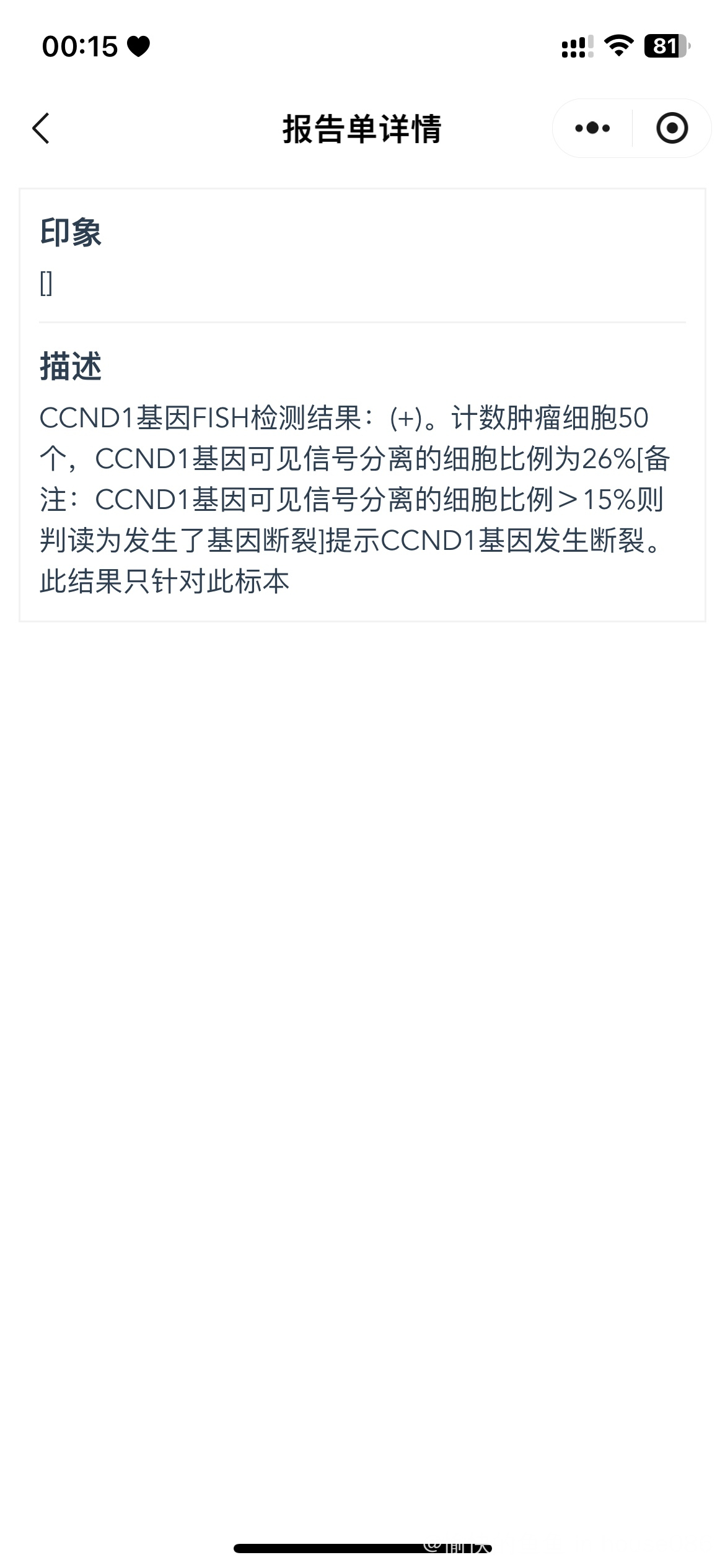The width and height of the screenshot is (725, 1568).
Task: Close the mini program with the circle button
Action: (x=672, y=129)
